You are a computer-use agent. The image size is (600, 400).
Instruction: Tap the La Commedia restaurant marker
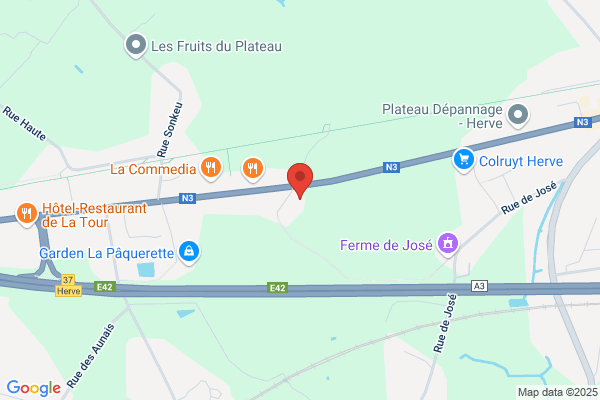pyautogui.click(x=211, y=169)
